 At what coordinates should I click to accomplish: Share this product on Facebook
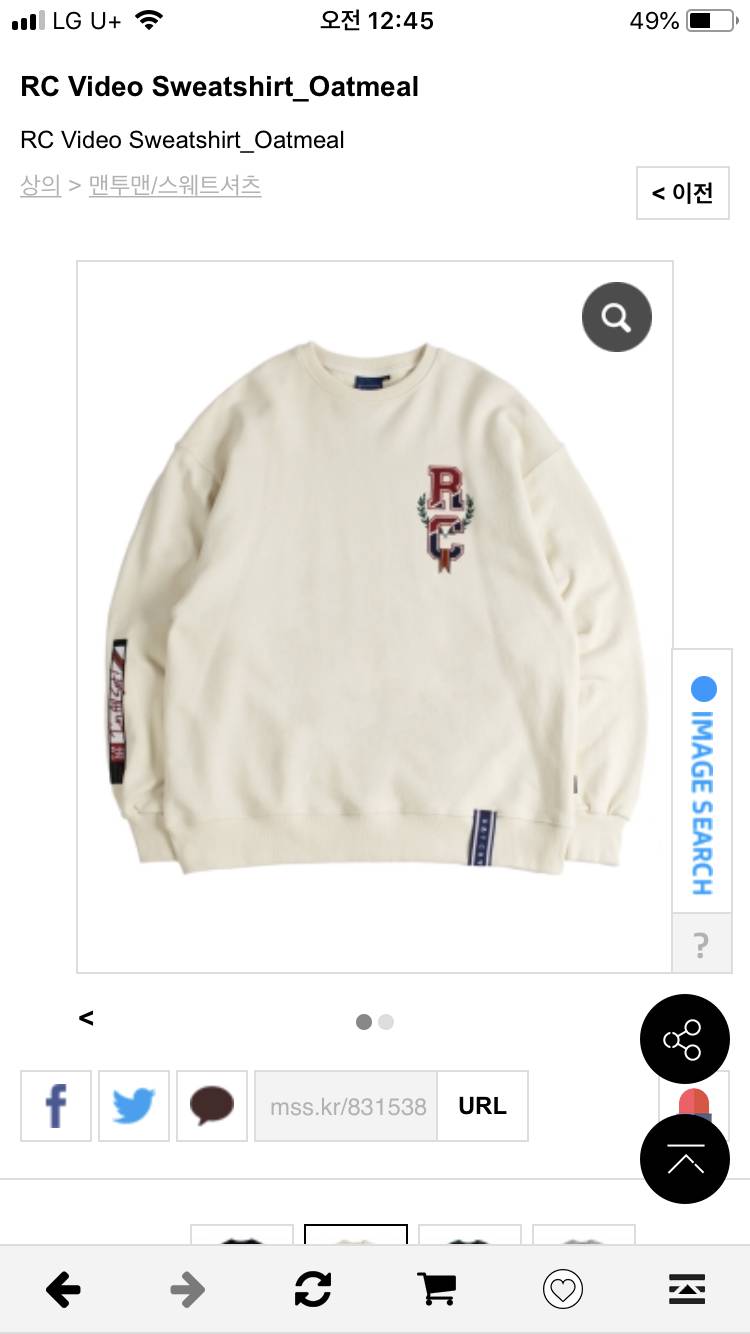pyautogui.click(x=56, y=1106)
